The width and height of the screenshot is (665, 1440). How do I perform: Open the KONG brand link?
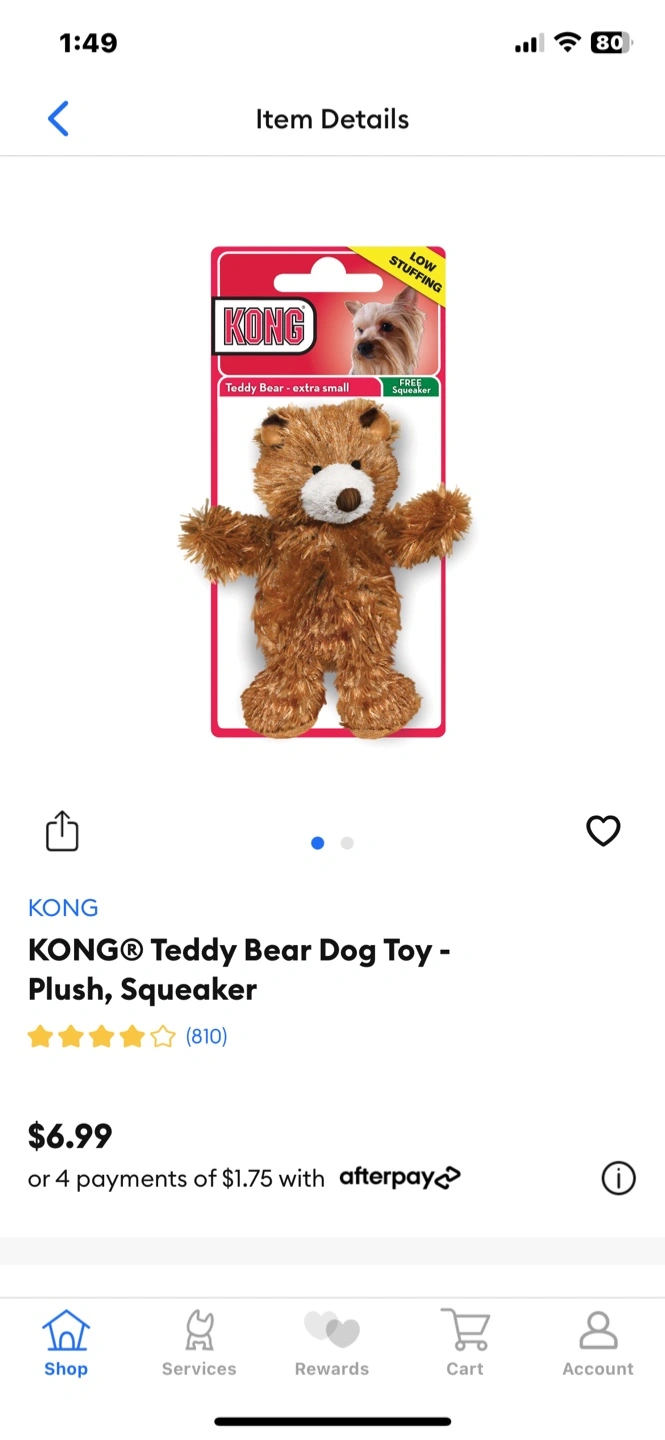[x=63, y=908]
